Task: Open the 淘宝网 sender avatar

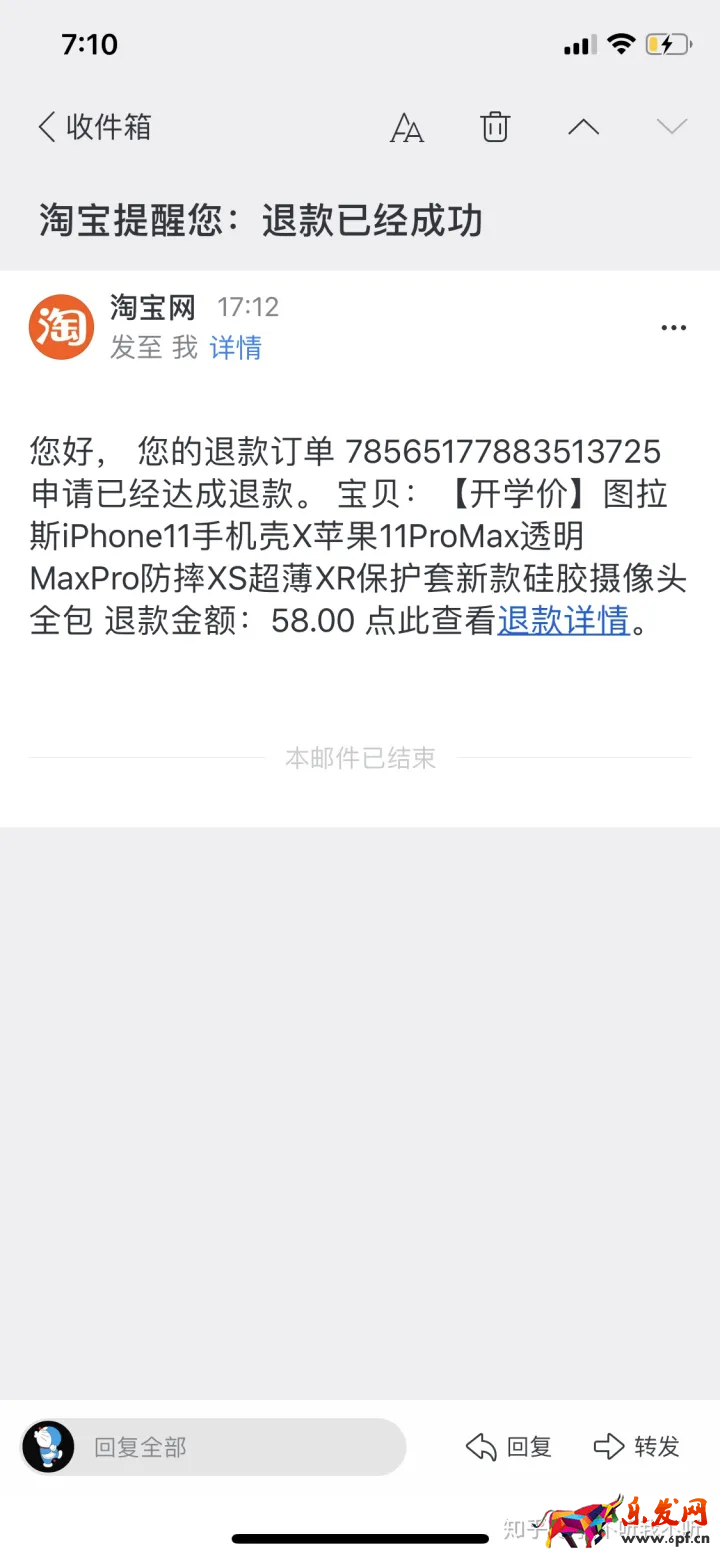Action: (x=61, y=326)
